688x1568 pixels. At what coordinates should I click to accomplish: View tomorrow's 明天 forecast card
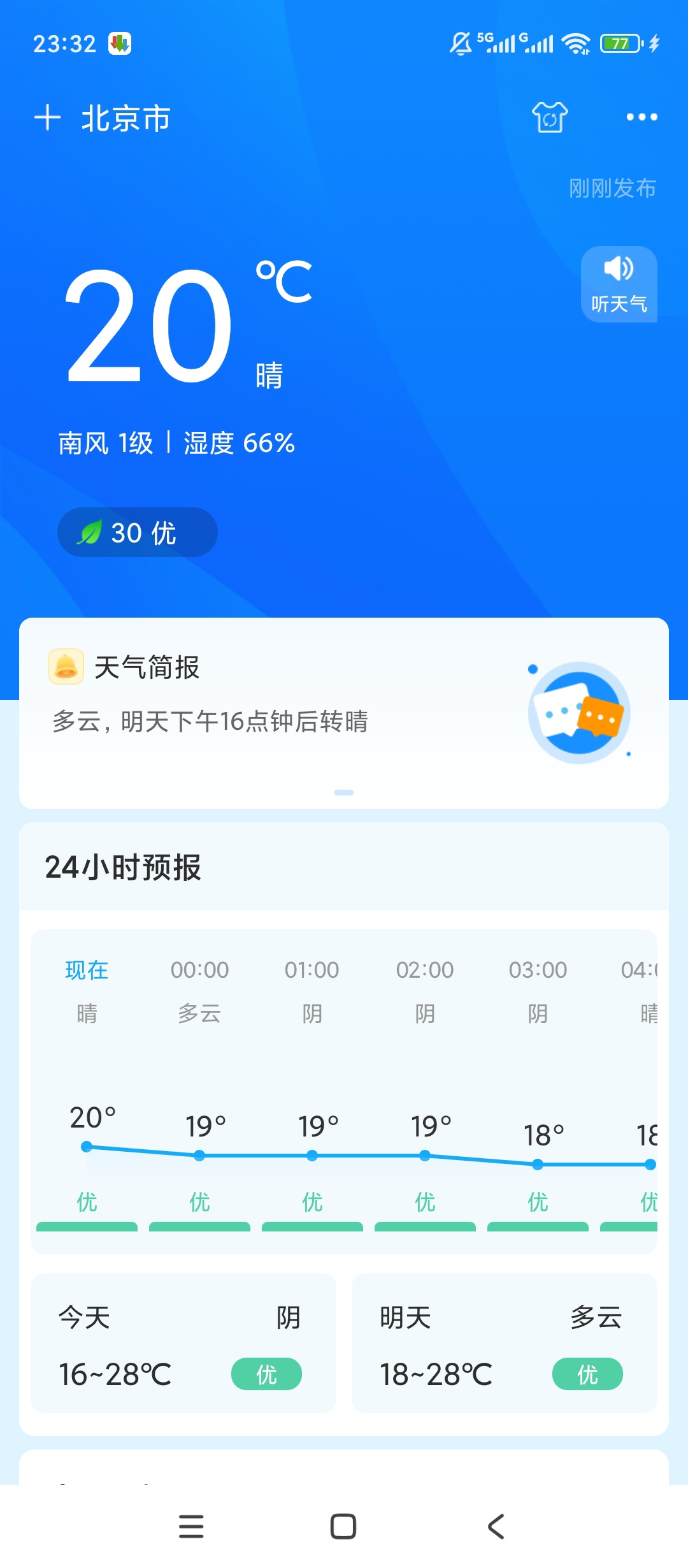(505, 1343)
